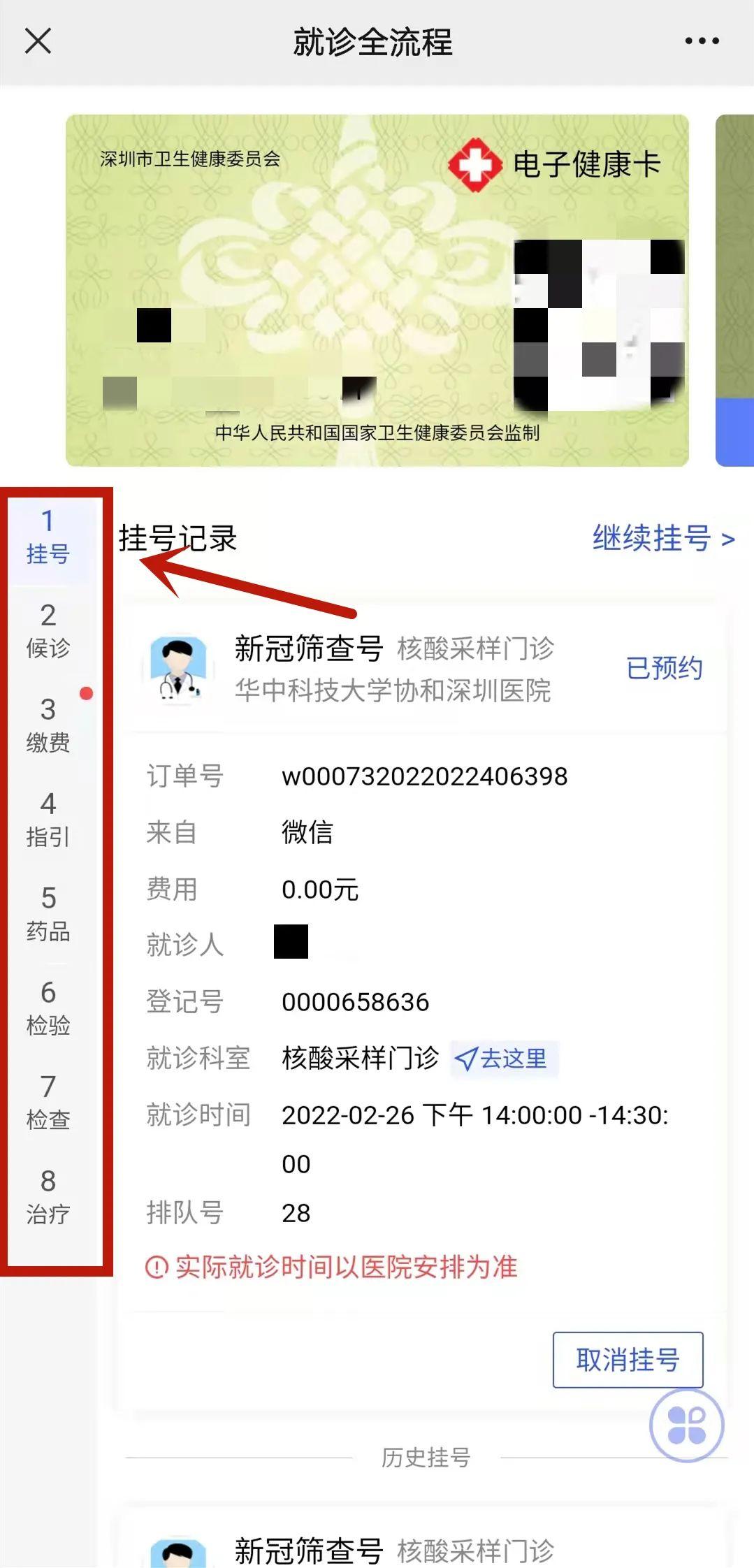Select the 8 治疗 step
Screen dimensions: 754x1568
48,1197
